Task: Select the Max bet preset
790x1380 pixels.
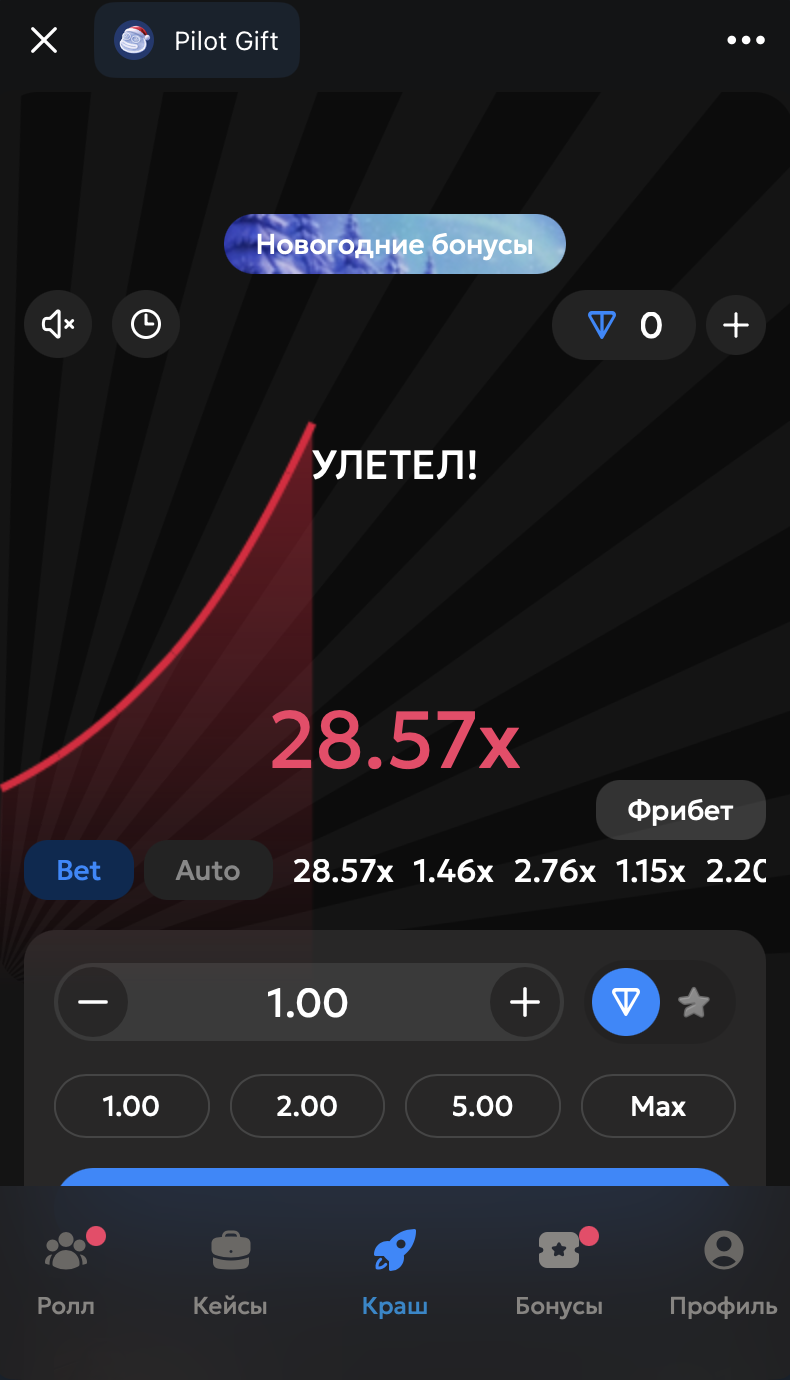Action: [x=658, y=1106]
